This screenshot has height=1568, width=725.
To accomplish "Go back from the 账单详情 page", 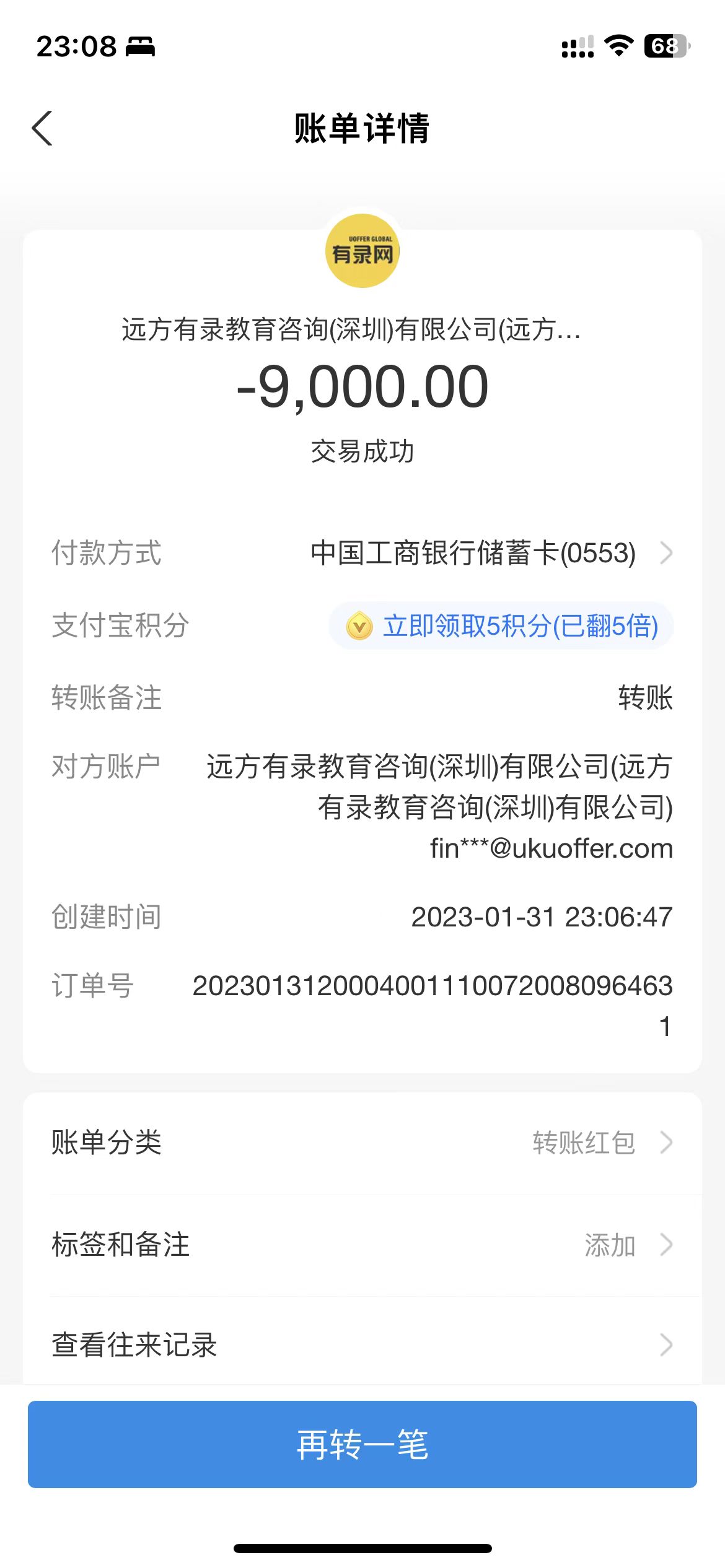I will point(42,129).
